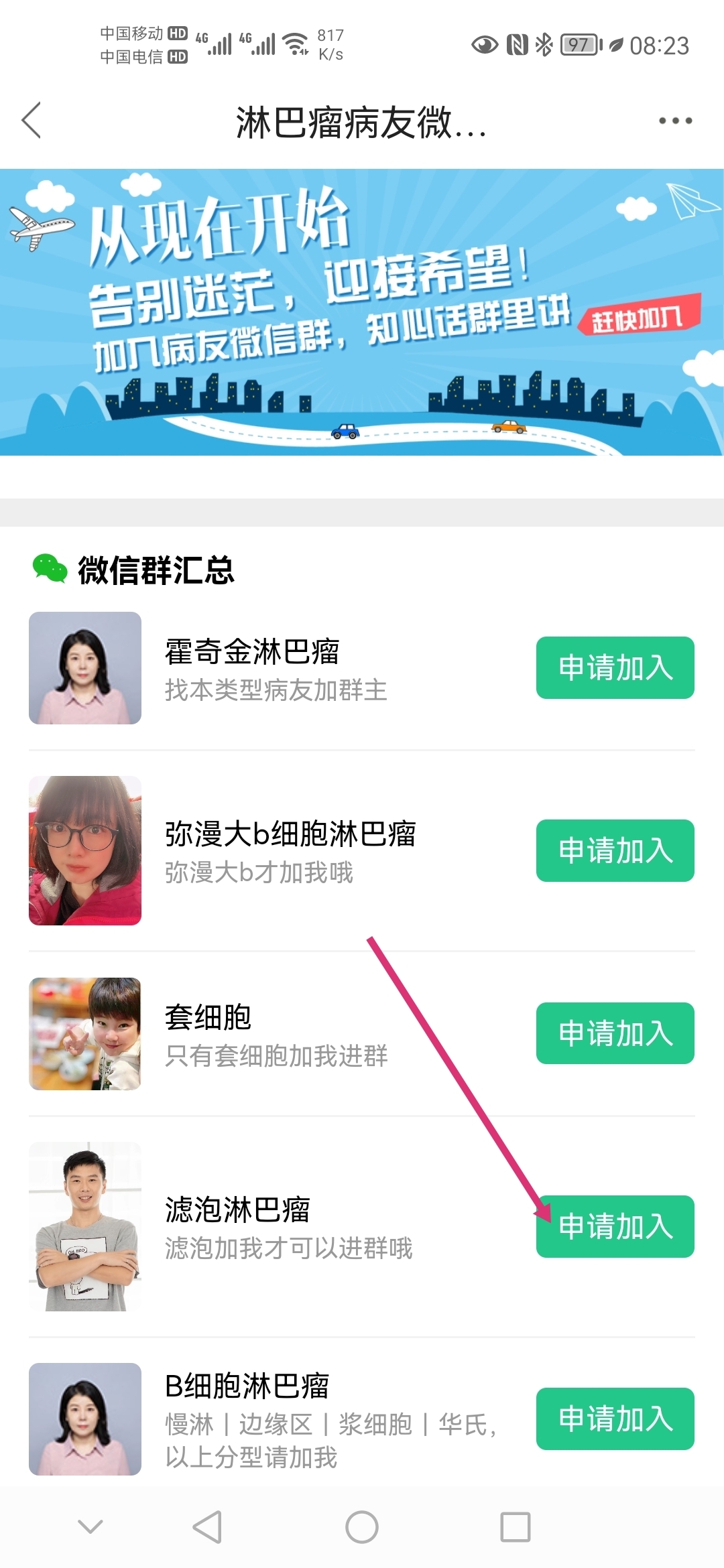Image resolution: width=724 pixels, height=1568 pixels.
Task: Open the 从现在开始 promotional banner
Action: coord(362,312)
